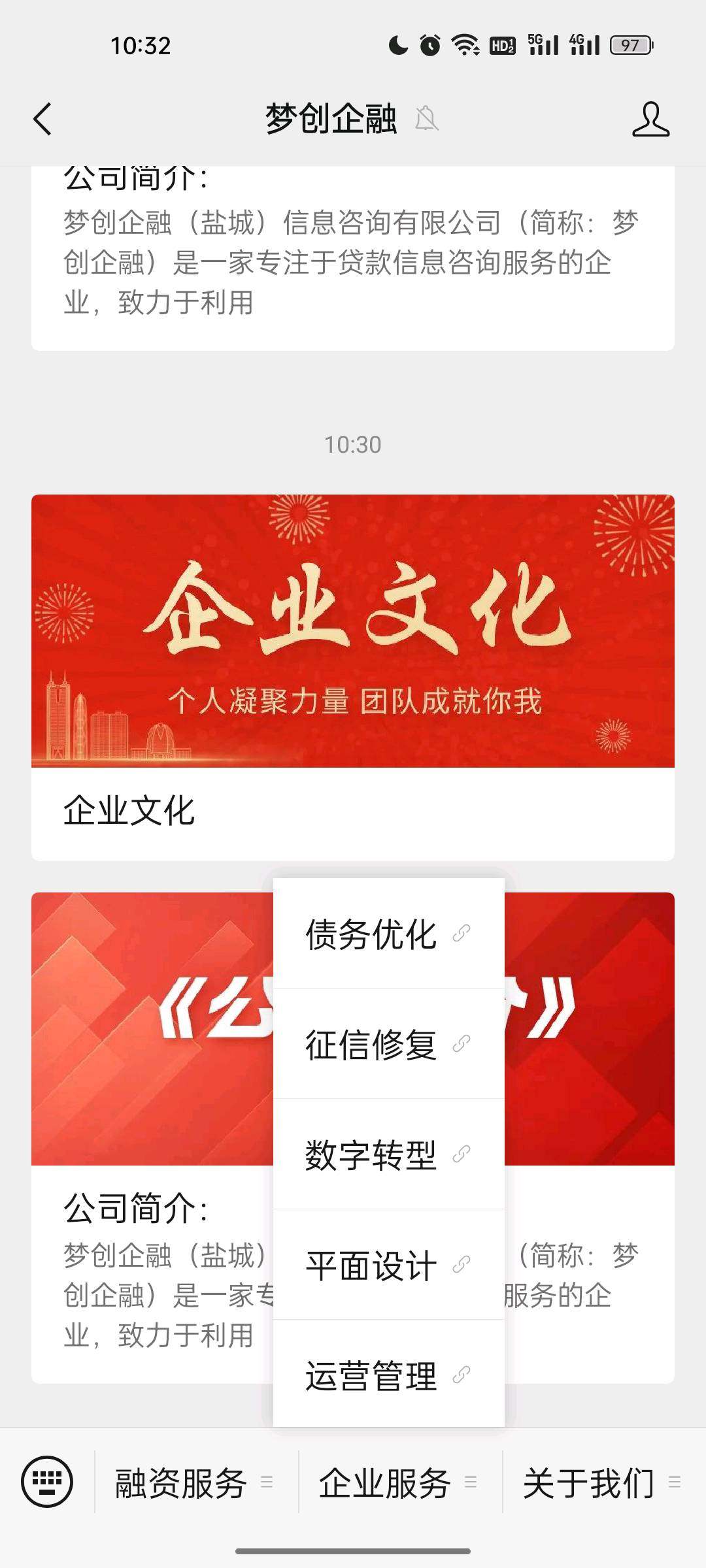Choose 数字转型 menu item
The width and height of the screenshot is (706, 1568).
tap(387, 1154)
